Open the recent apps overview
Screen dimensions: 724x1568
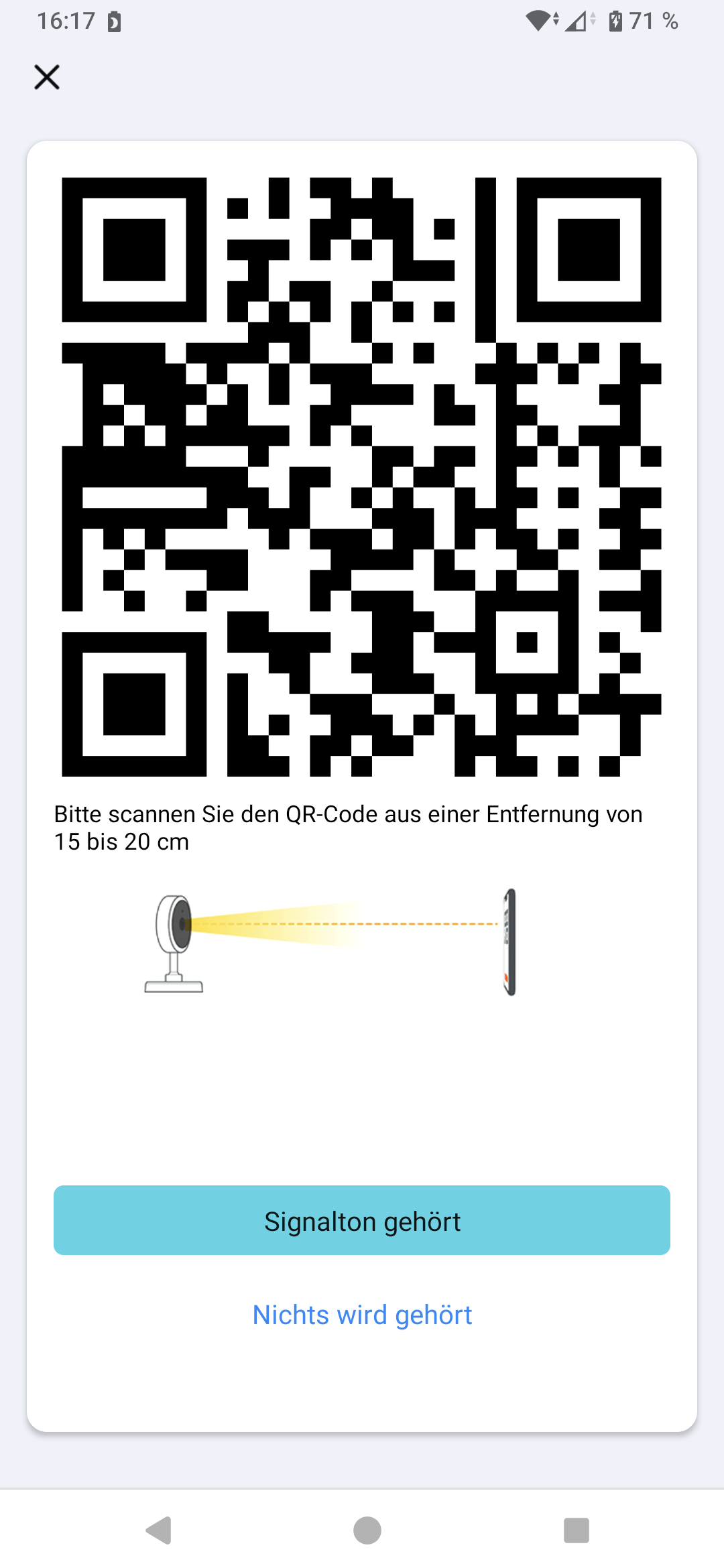tap(576, 1530)
